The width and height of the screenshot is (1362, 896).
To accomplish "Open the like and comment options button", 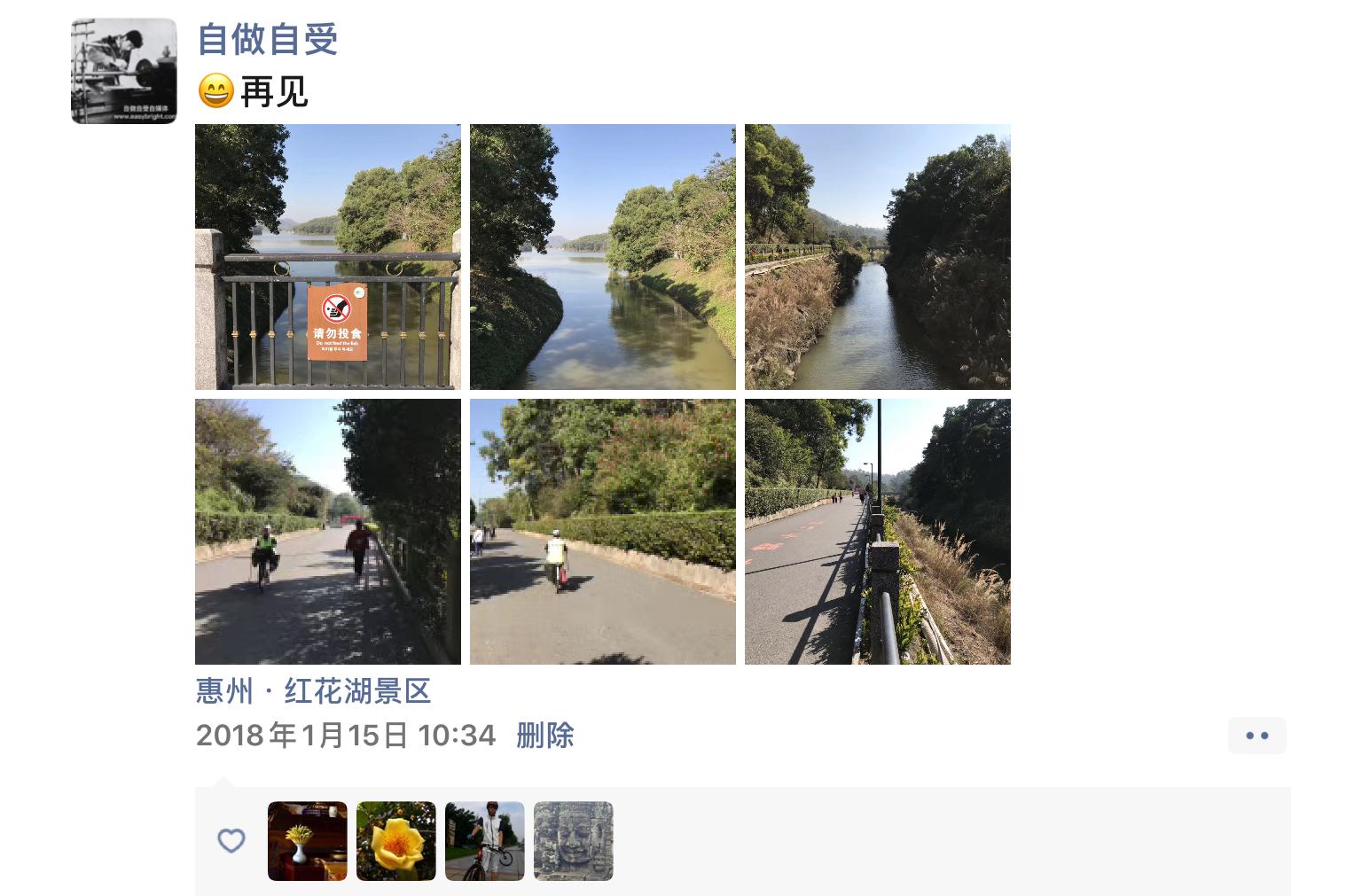I will pyautogui.click(x=1256, y=736).
